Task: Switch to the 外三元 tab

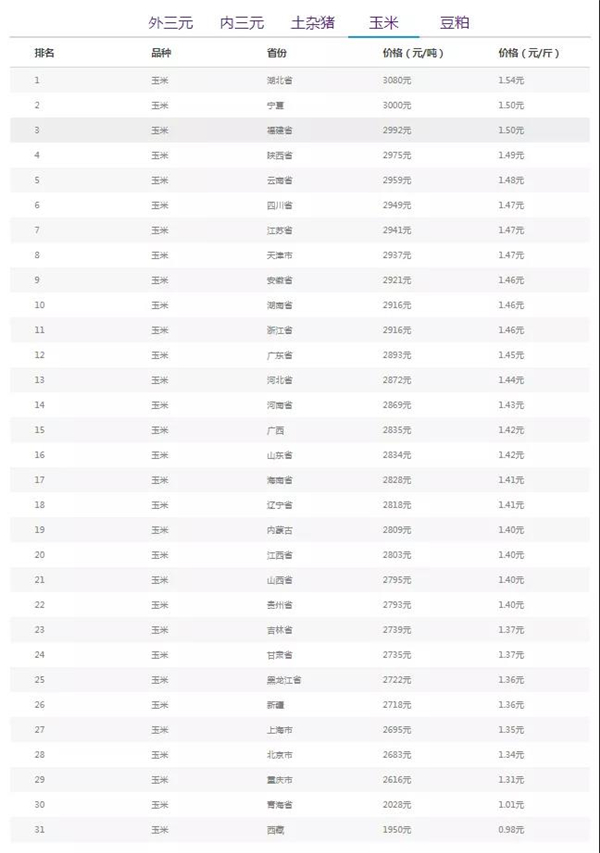Action: (171, 22)
